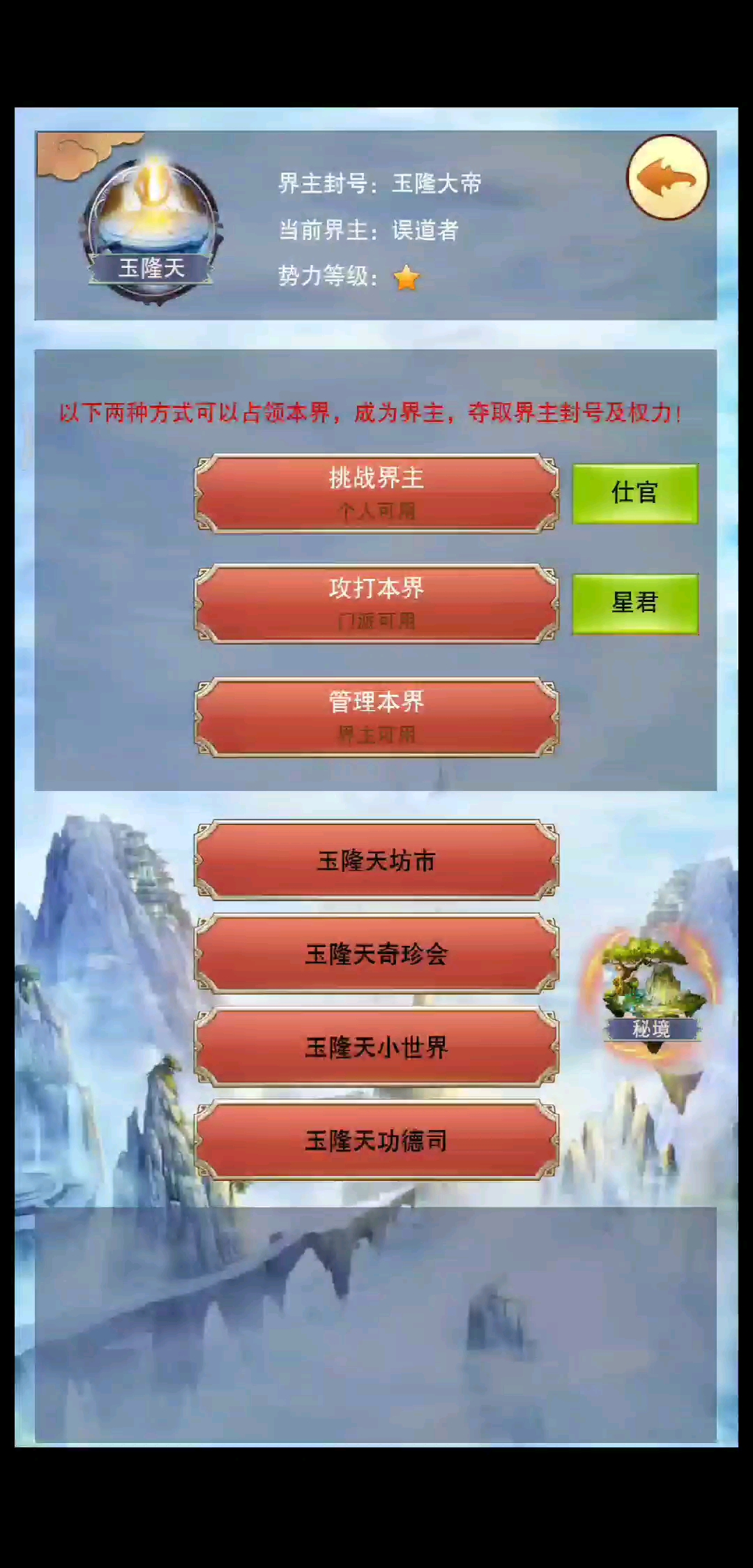This screenshot has height=1568, width=753.
Task: Open the green 仕官 button
Action: 634,493
